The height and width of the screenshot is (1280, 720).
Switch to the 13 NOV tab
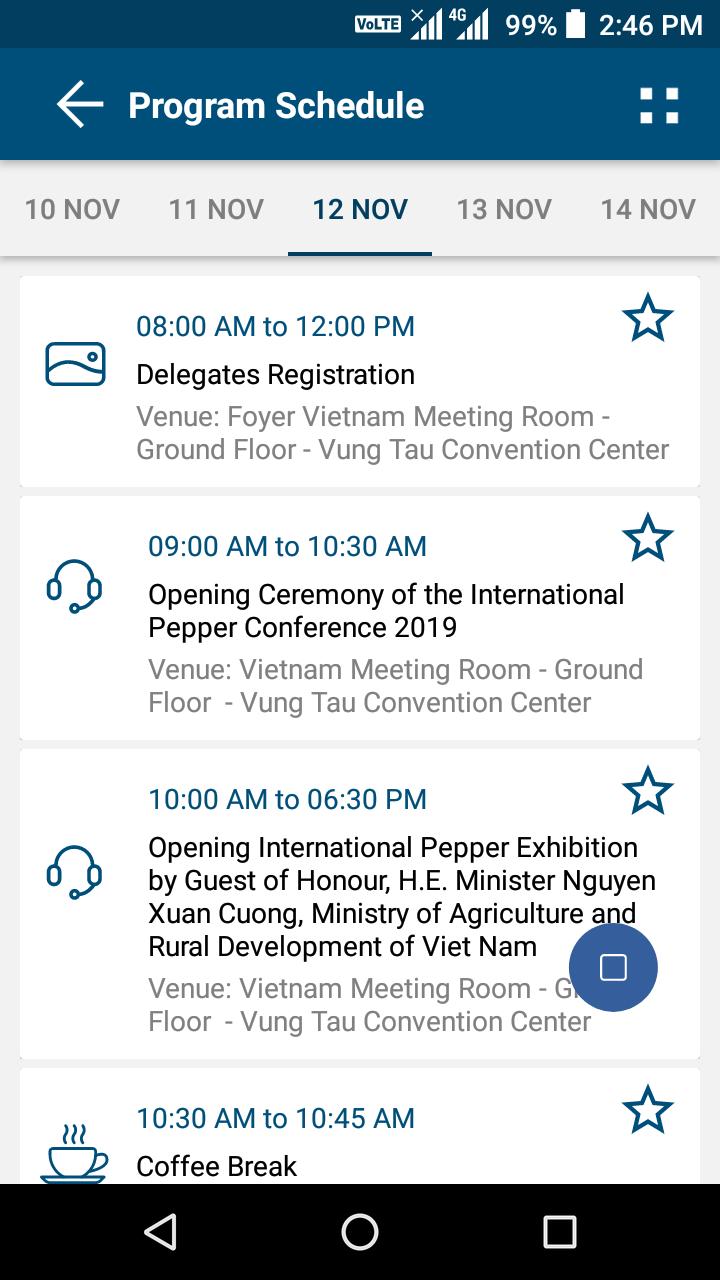(504, 209)
